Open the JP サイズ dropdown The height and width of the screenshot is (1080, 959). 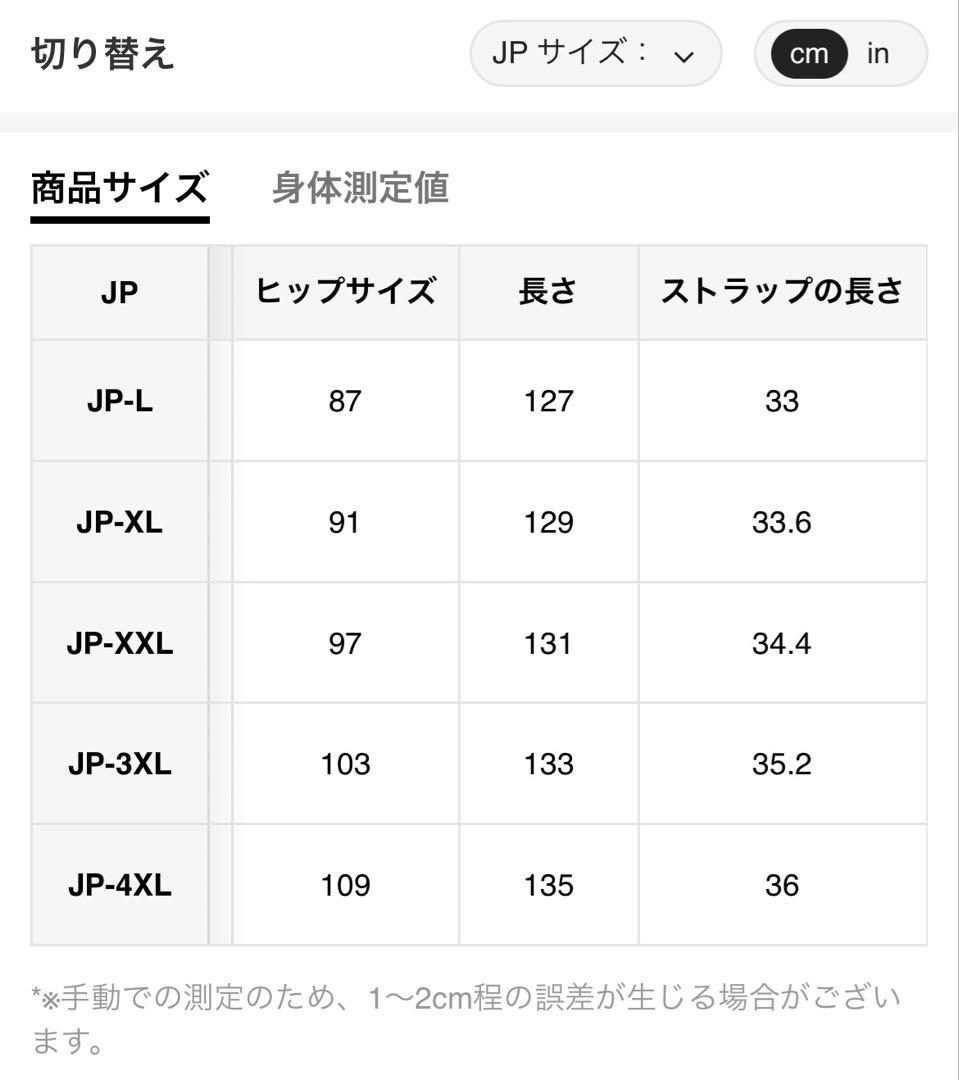click(595, 54)
